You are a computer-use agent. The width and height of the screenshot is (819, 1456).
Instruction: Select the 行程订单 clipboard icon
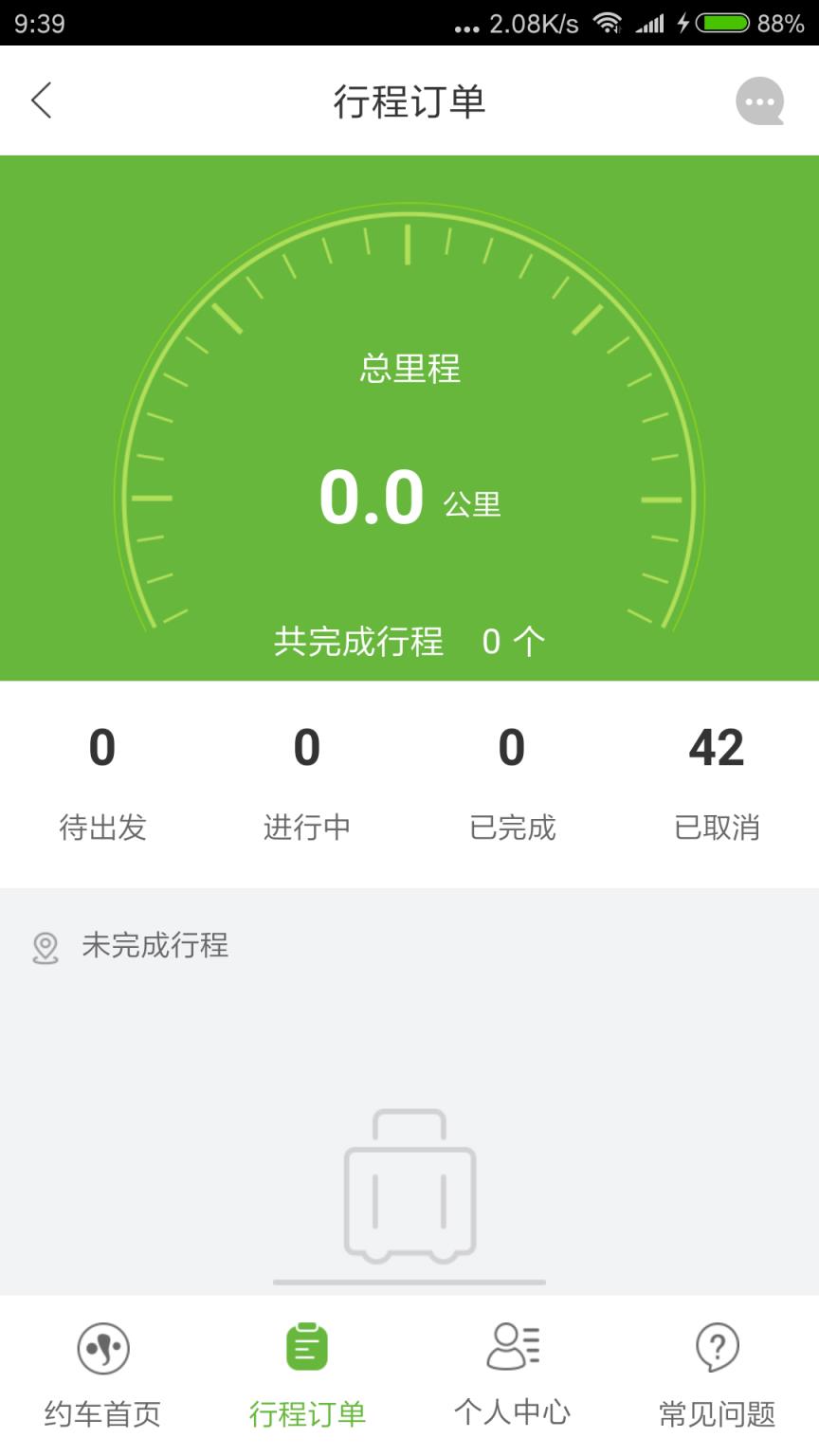(306, 1344)
